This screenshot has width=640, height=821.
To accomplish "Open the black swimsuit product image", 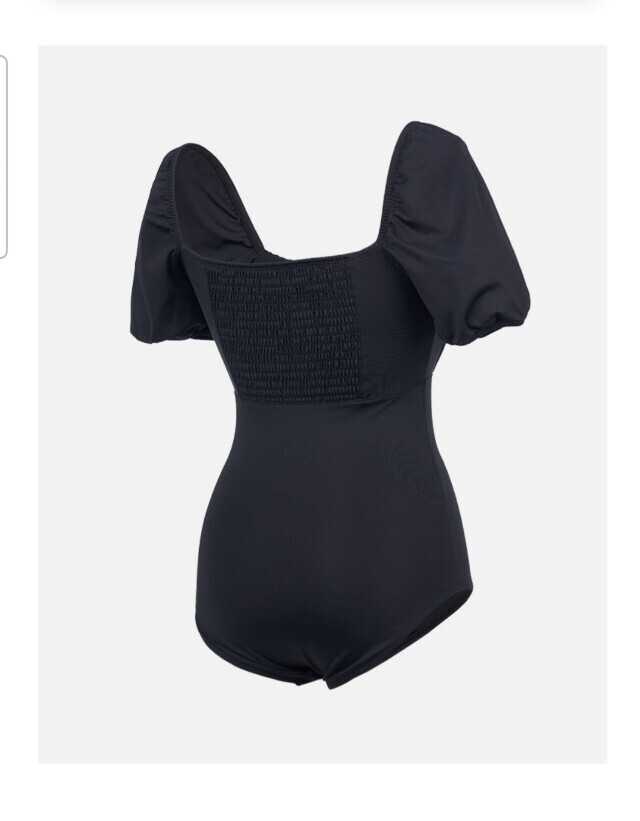I will pyautogui.click(x=322, y=404).
